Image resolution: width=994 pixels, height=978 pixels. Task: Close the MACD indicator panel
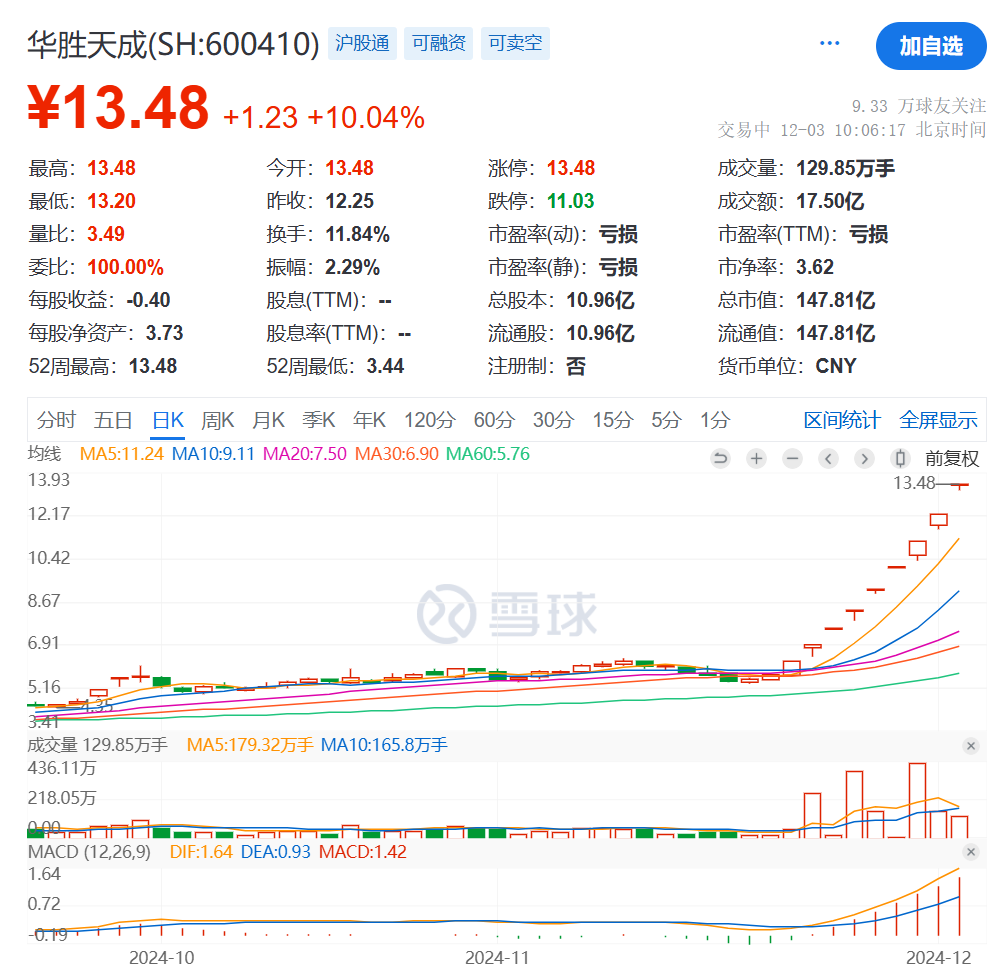[970, 852]
